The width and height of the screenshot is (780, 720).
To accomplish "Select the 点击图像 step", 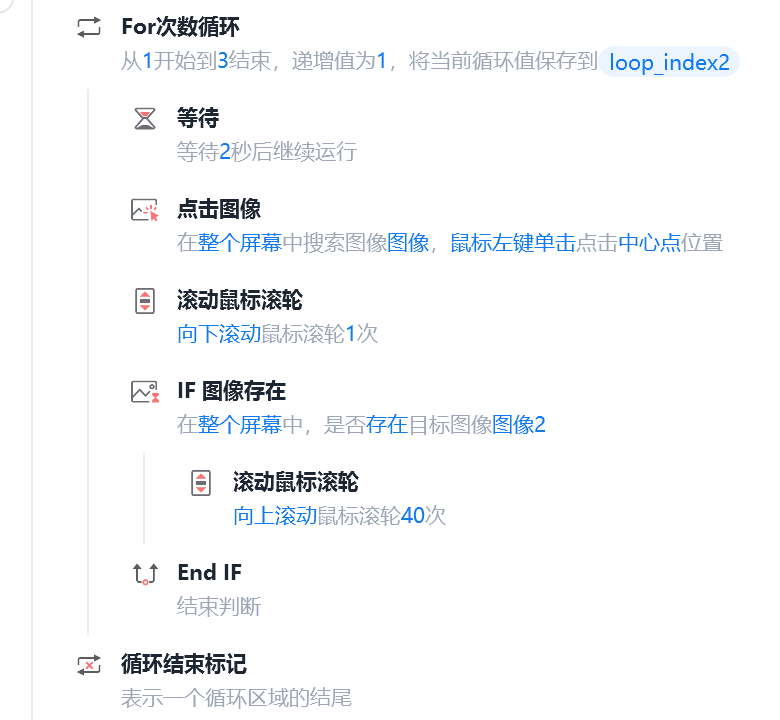I will pyautogui.click(x=428, y=225).
